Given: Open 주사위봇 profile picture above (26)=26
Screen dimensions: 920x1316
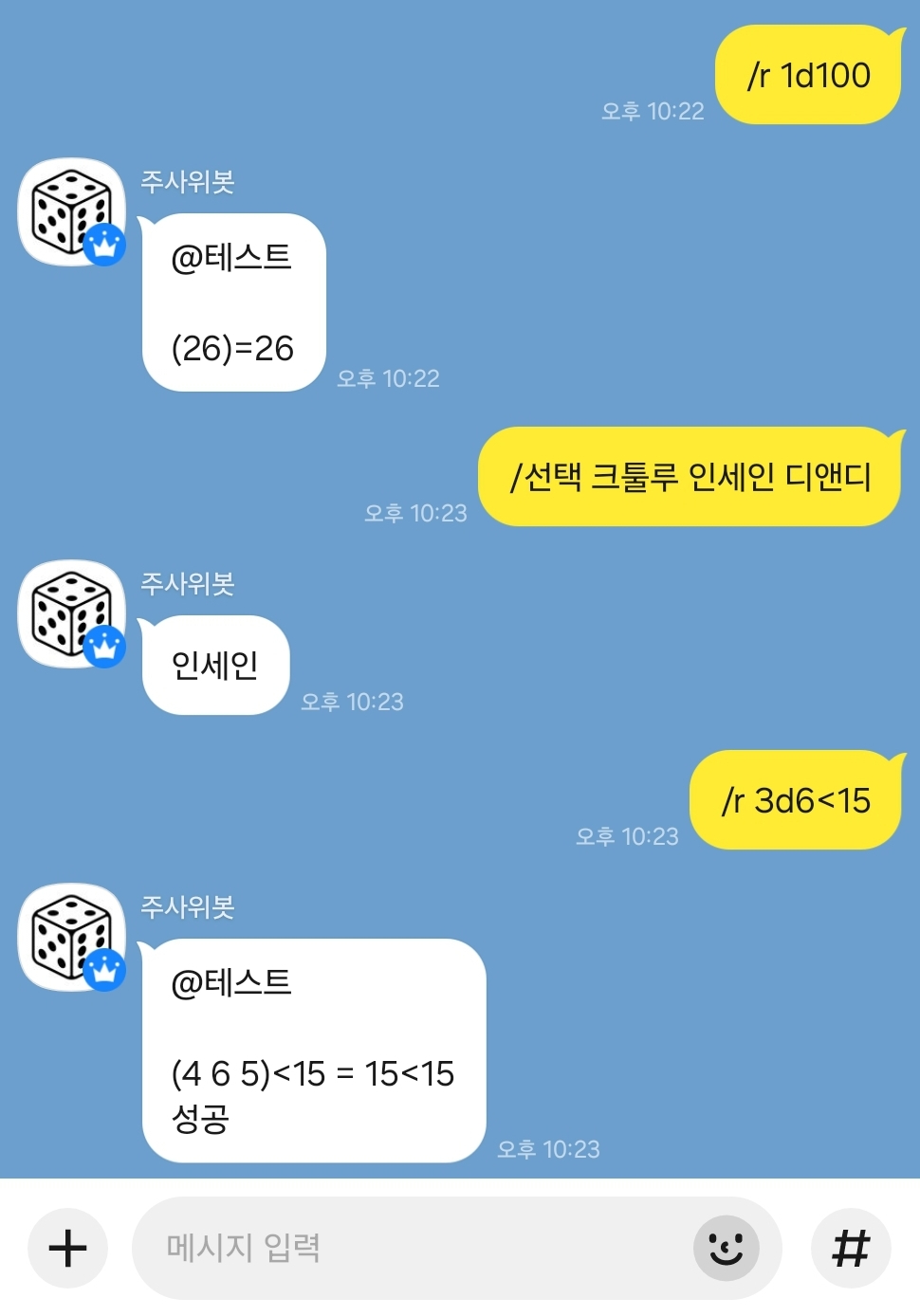Looking at the screenshot, I should (71, 212).
